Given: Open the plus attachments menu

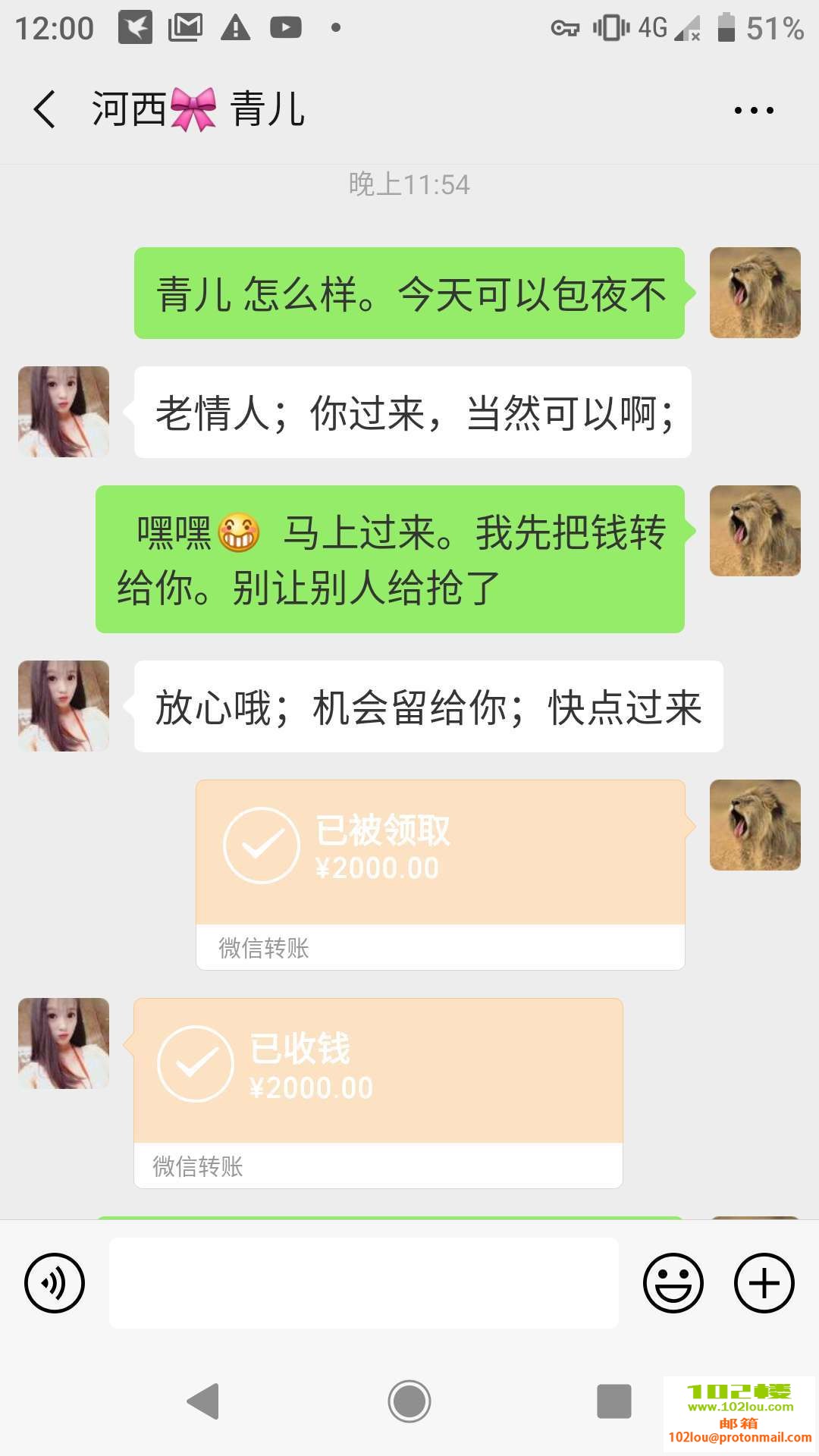Looking at the screenshot, I should (x=764, y=1283).
